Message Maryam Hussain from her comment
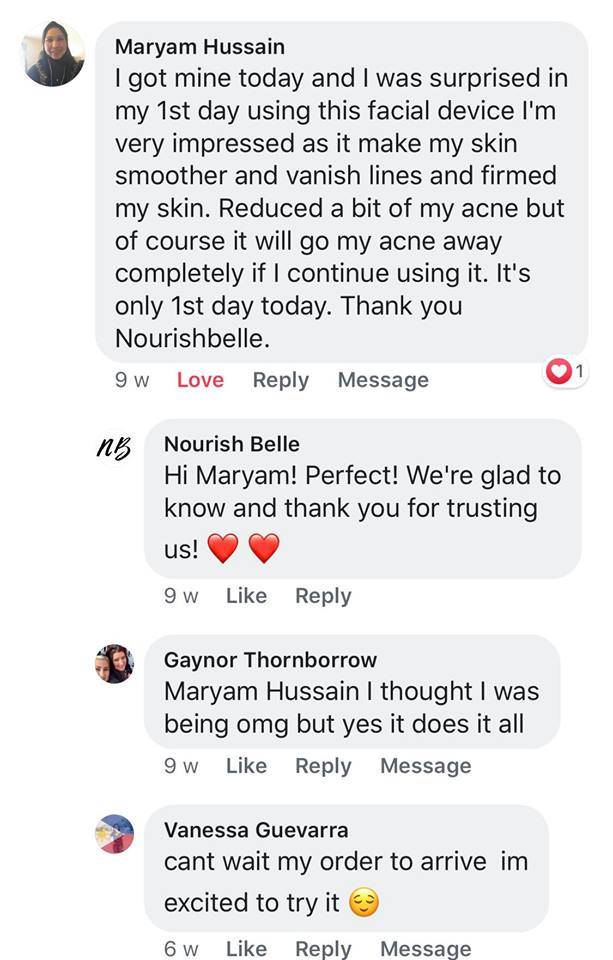This screenshot has width=613, height=960. click(x=382, y=380)
